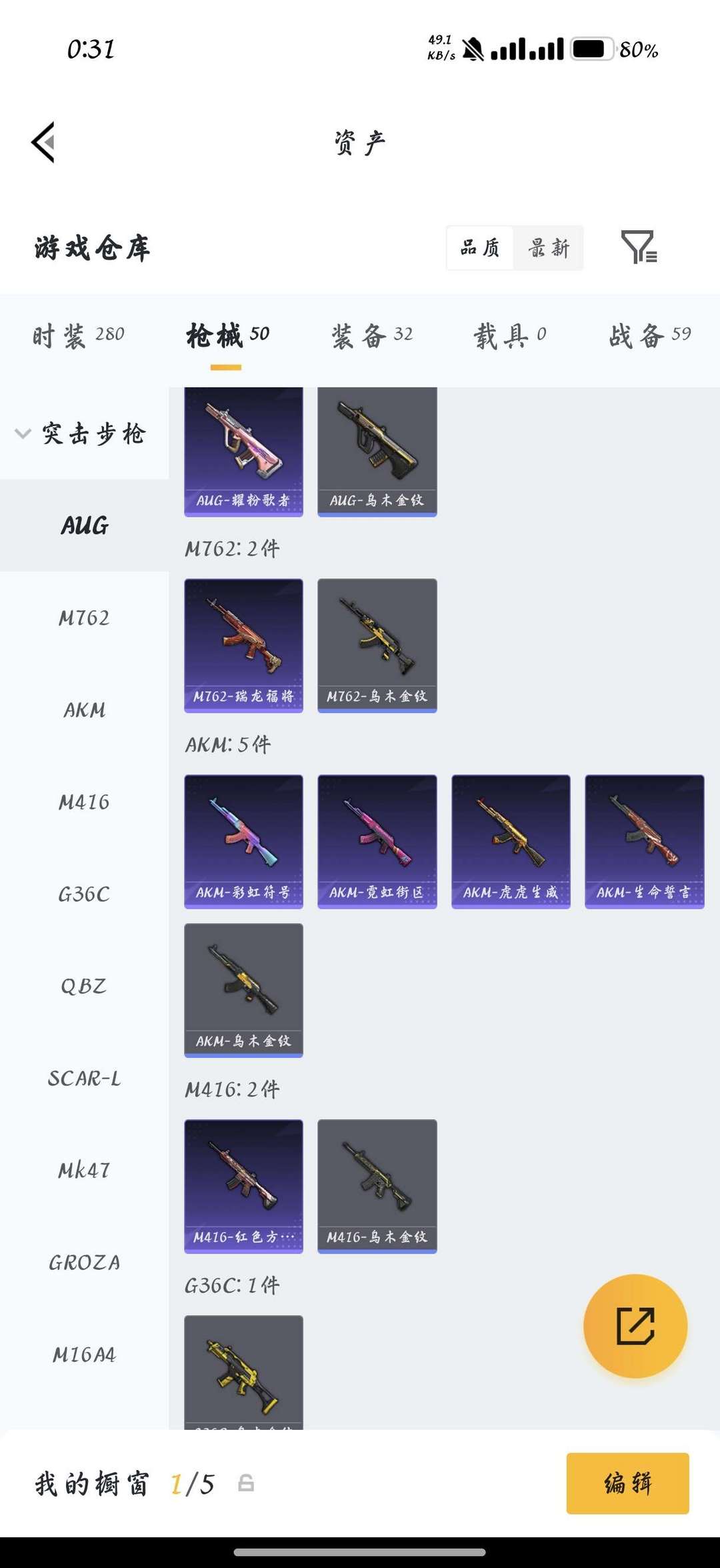Open the 载具 tab
This screenshot has height=1568, width=720.
[x=510, y=335]
